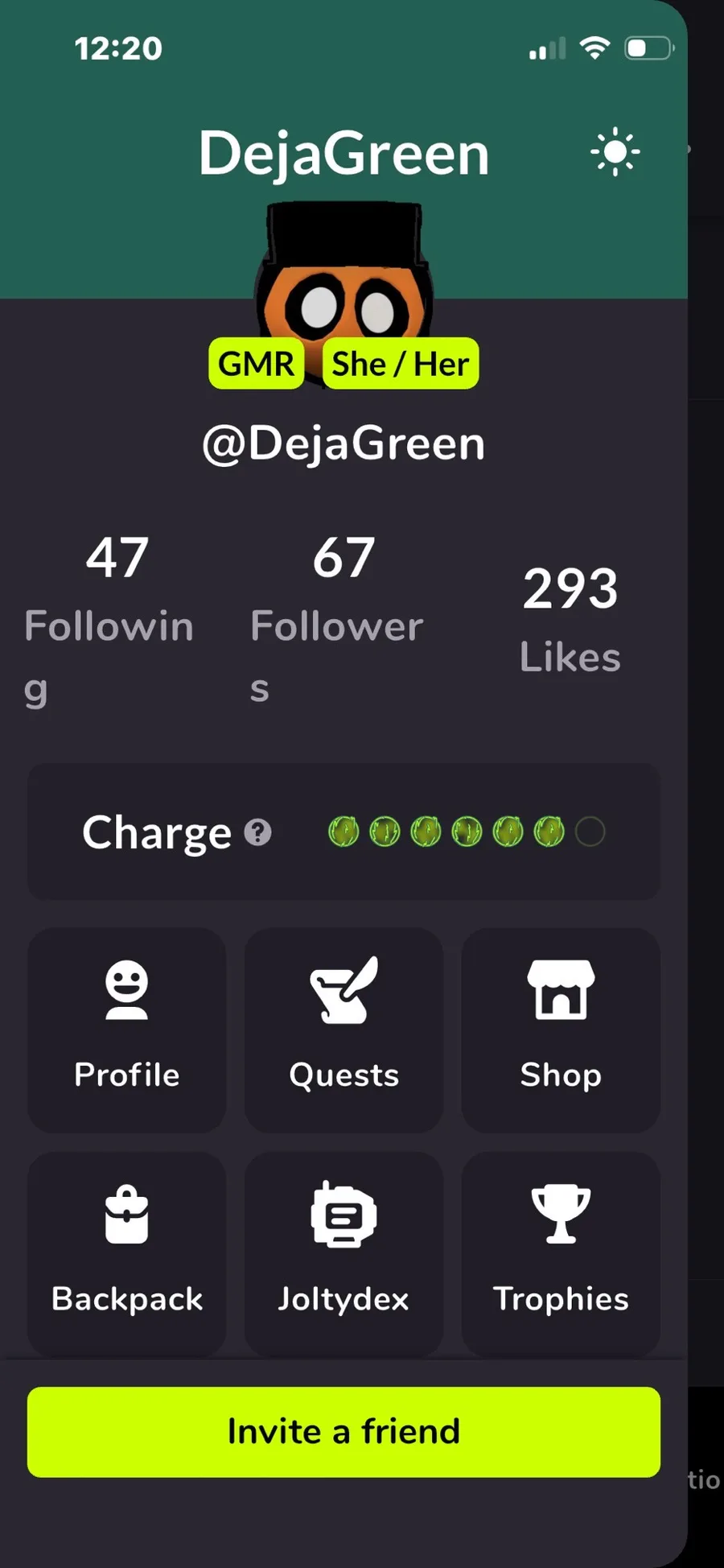The image size is (724, 1568).
Task: Go to Quests
Action: pyautogui.click(x=343, y=1029)
